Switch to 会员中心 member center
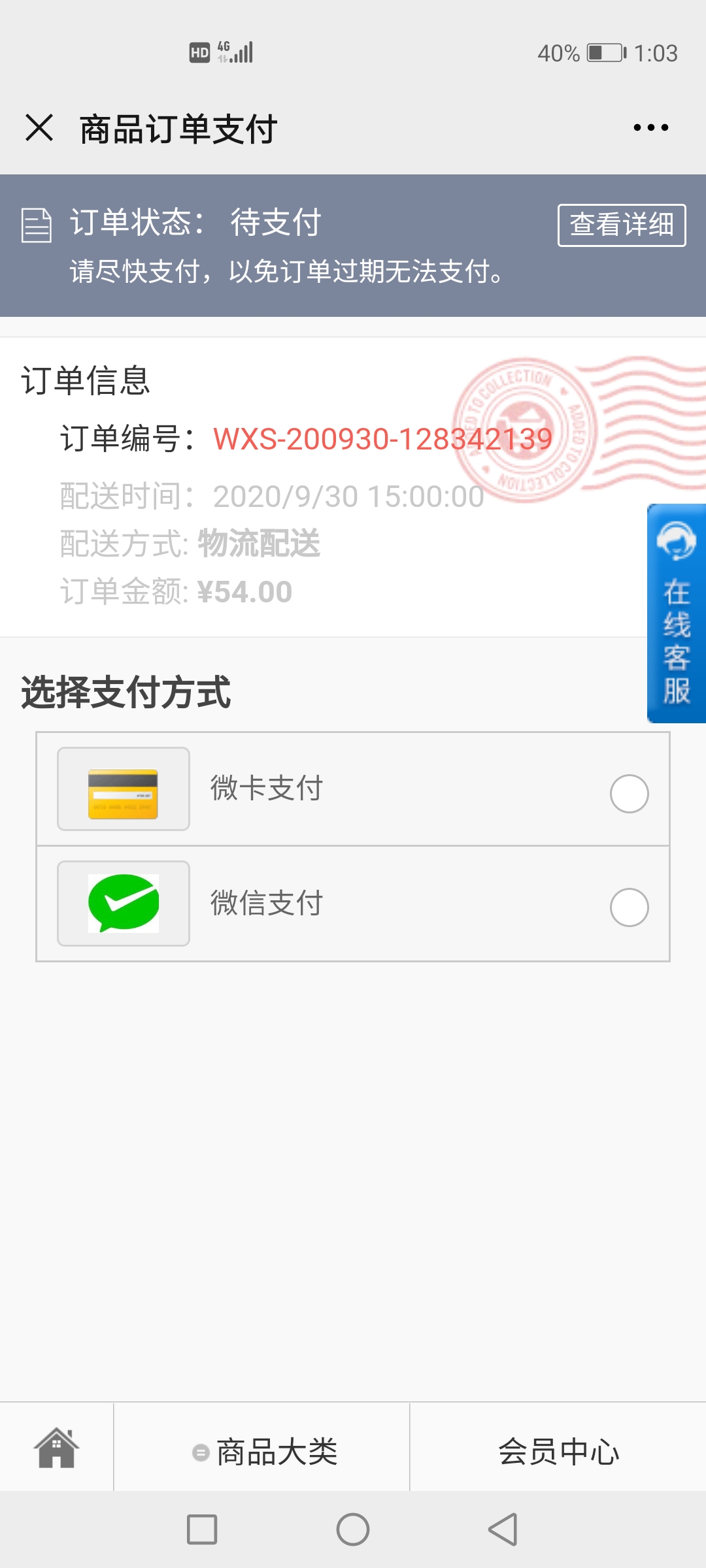Viewport: 706px width, 1568px height. coord(558,1452)
